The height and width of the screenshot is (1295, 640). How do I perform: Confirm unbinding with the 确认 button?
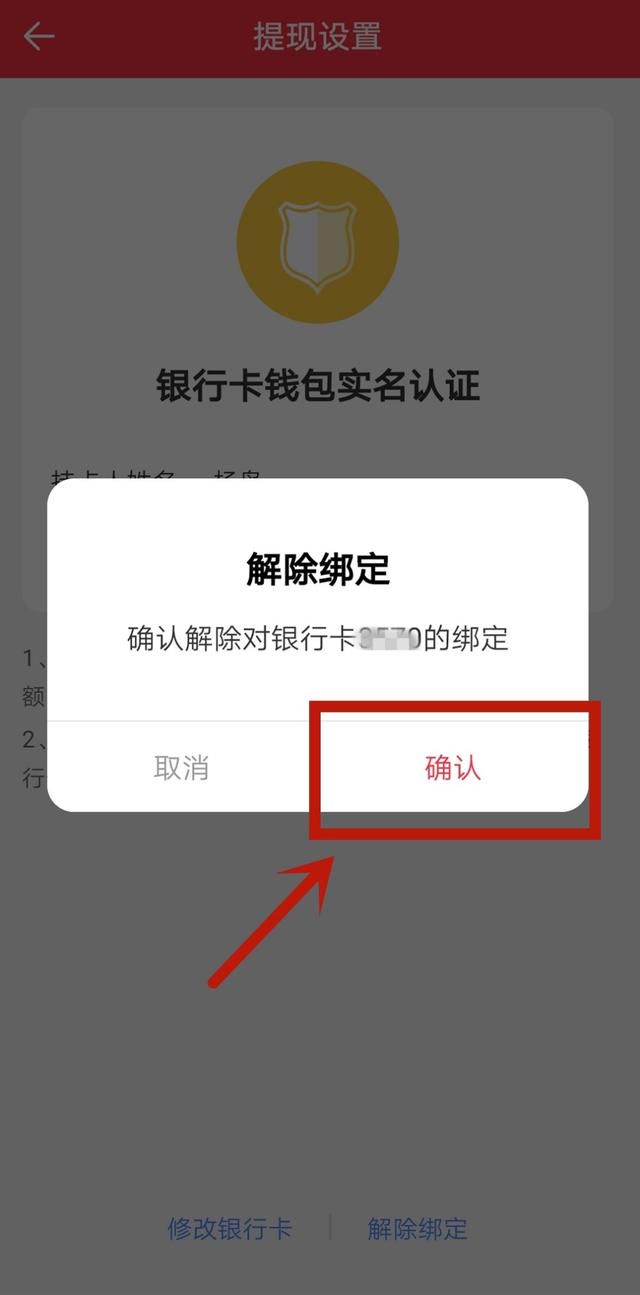(x=453, y=767)
